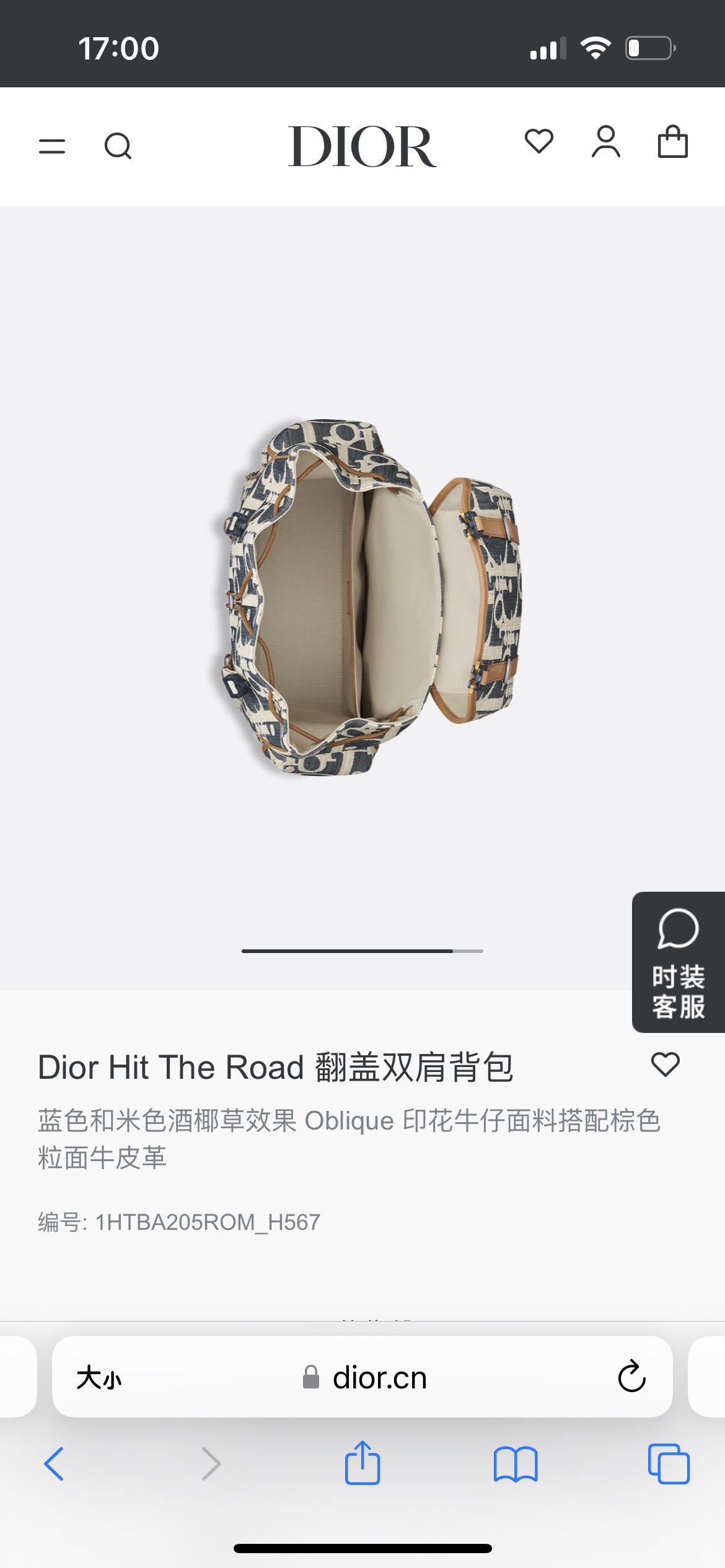Image resolution: width=725 pixels, height=1568 pixels.
Task: Show open tabs
Action: [668, 1464]
